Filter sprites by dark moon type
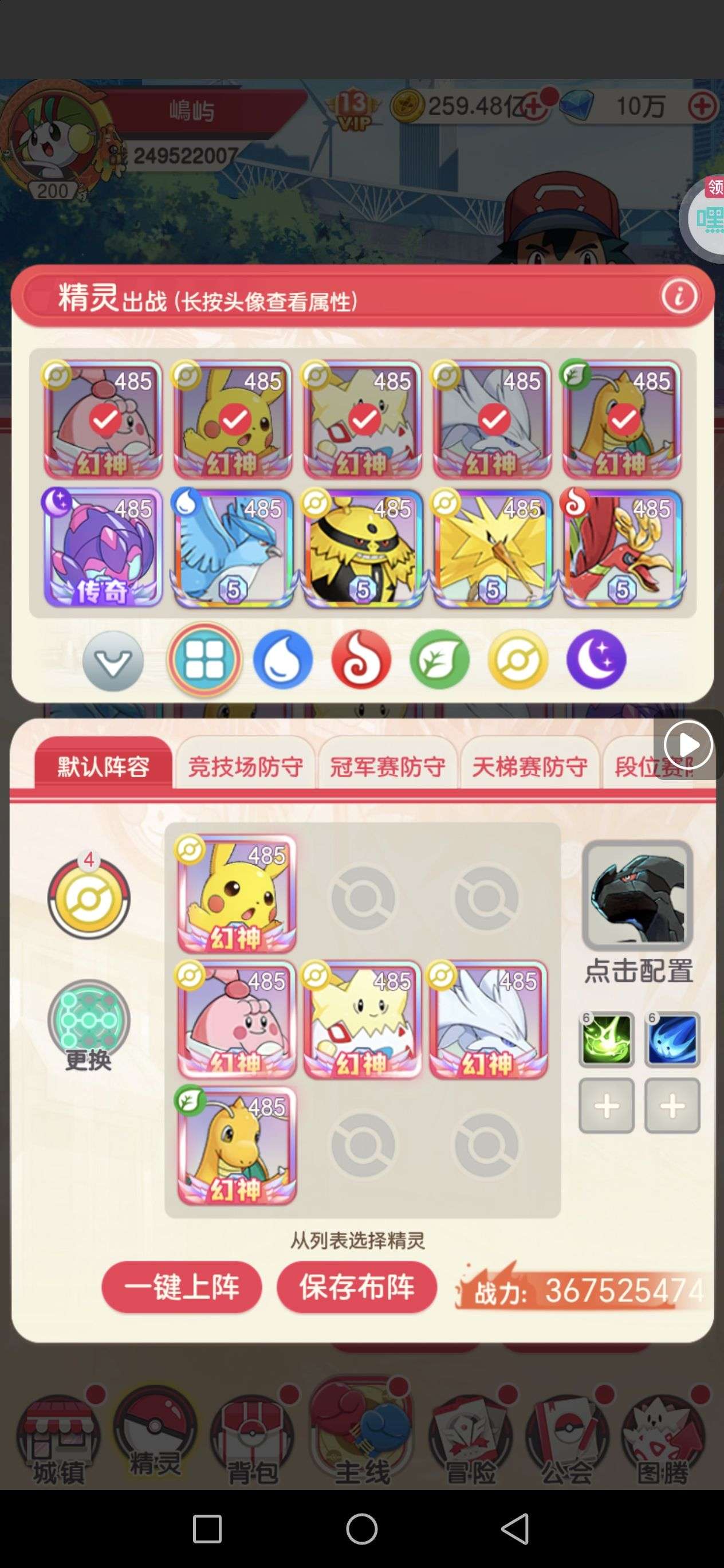 pos(596,660)
